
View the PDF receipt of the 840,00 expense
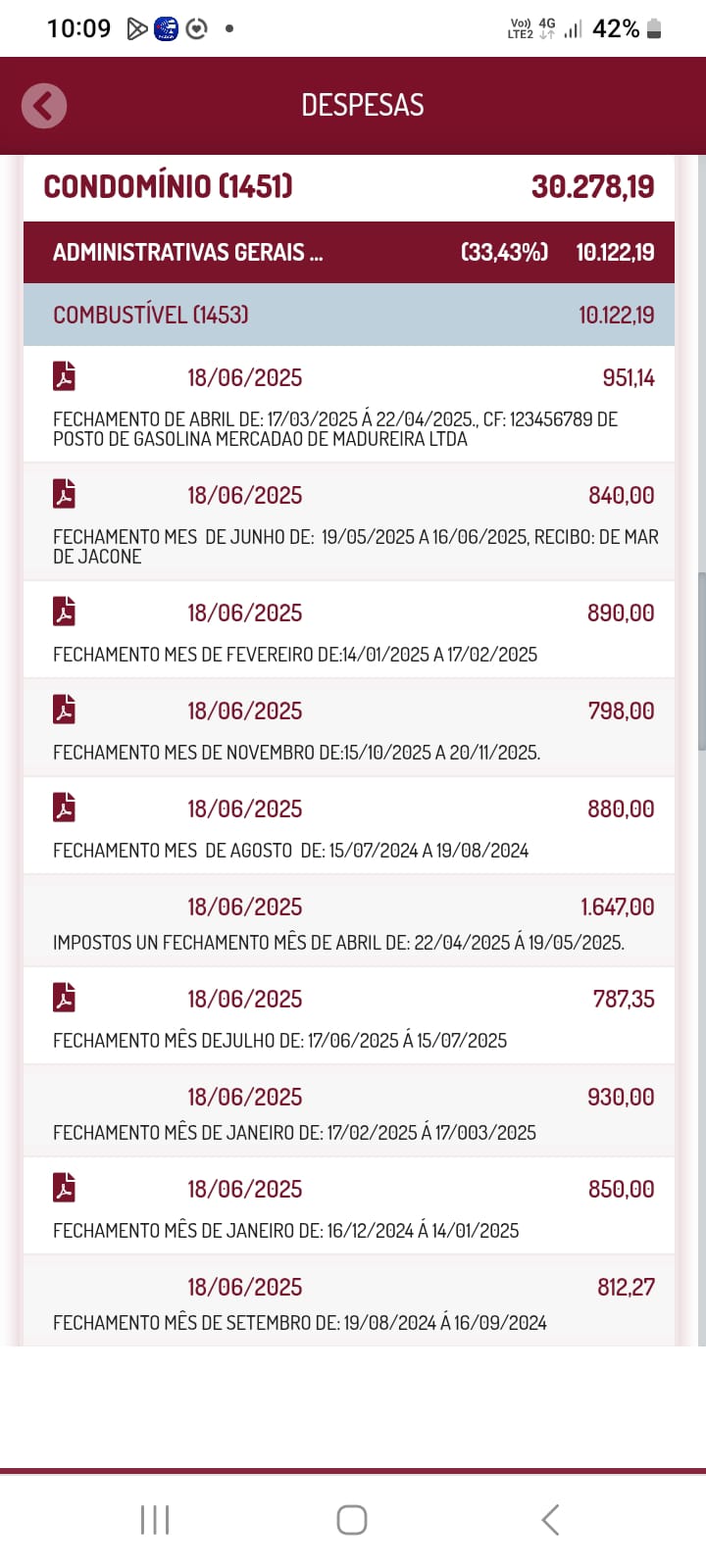(x=65, y=494)
